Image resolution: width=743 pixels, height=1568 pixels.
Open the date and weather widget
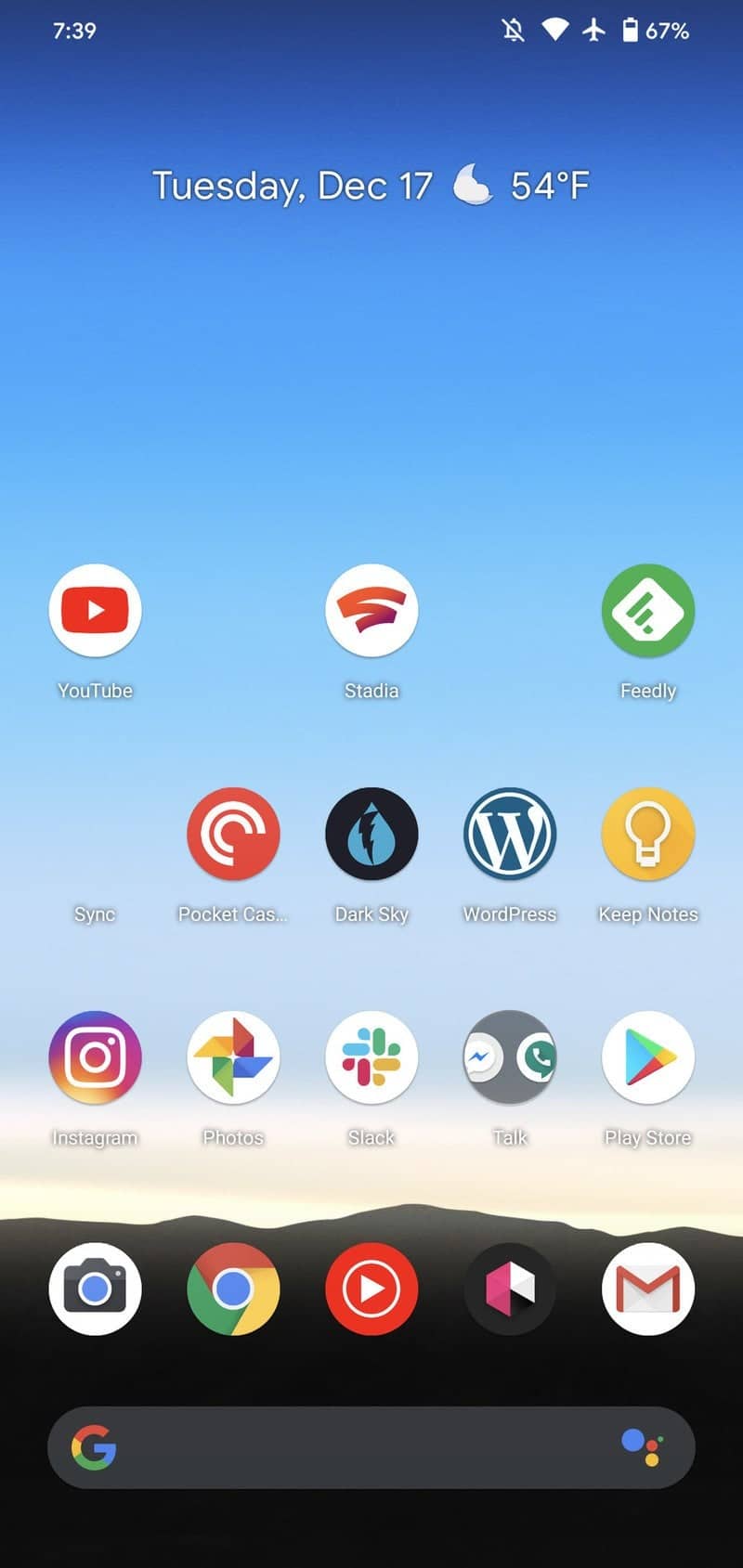pos(371,185)
